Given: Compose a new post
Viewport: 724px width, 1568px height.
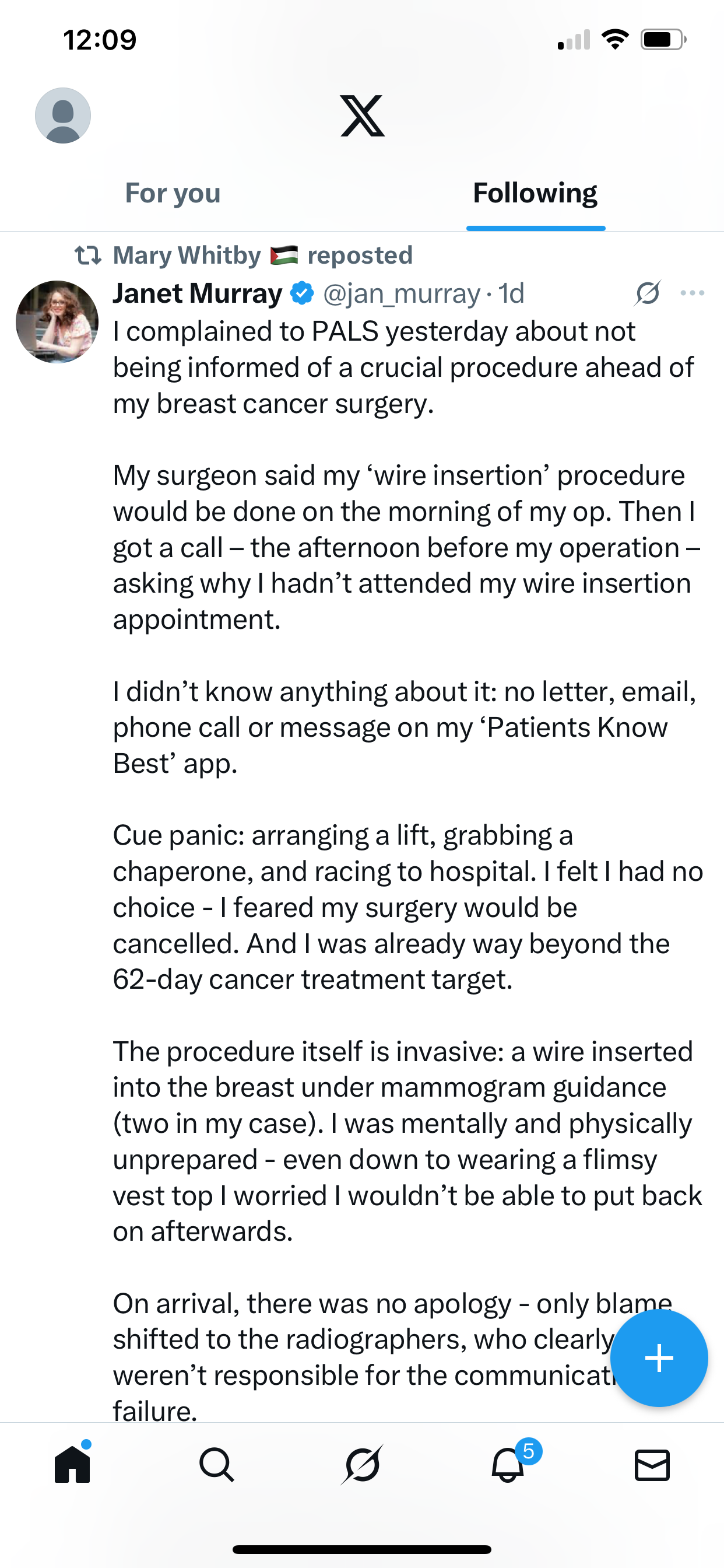Looking at the screenshot, I should point(659,1357).
